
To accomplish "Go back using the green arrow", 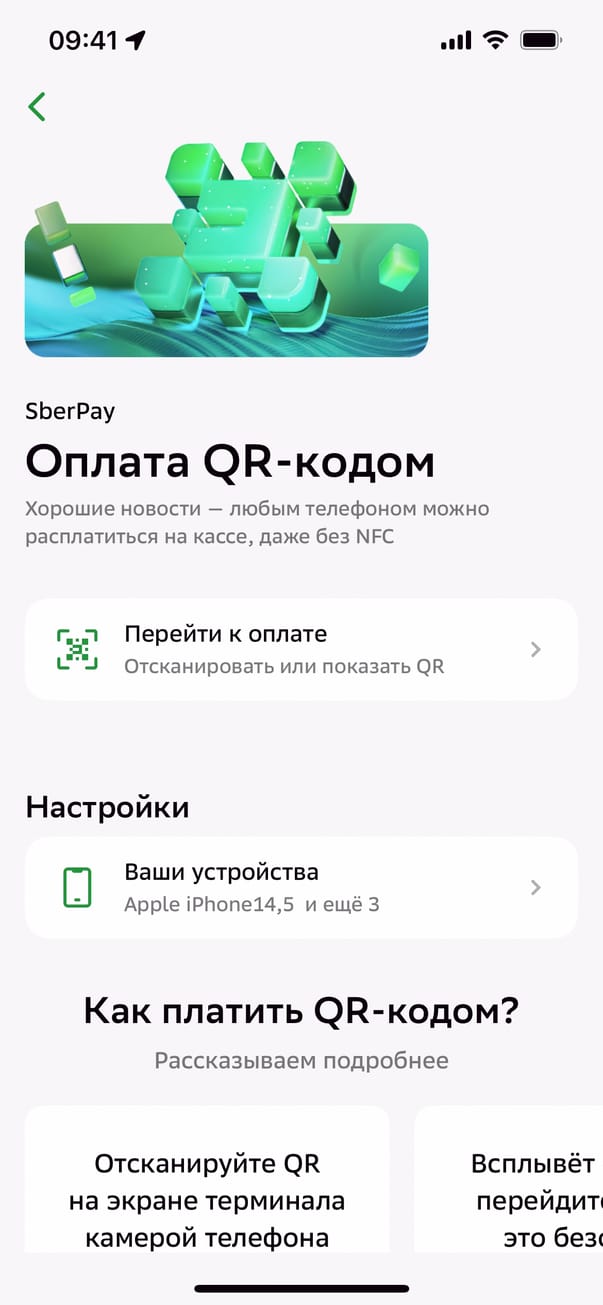I will (x=38, y=106).
